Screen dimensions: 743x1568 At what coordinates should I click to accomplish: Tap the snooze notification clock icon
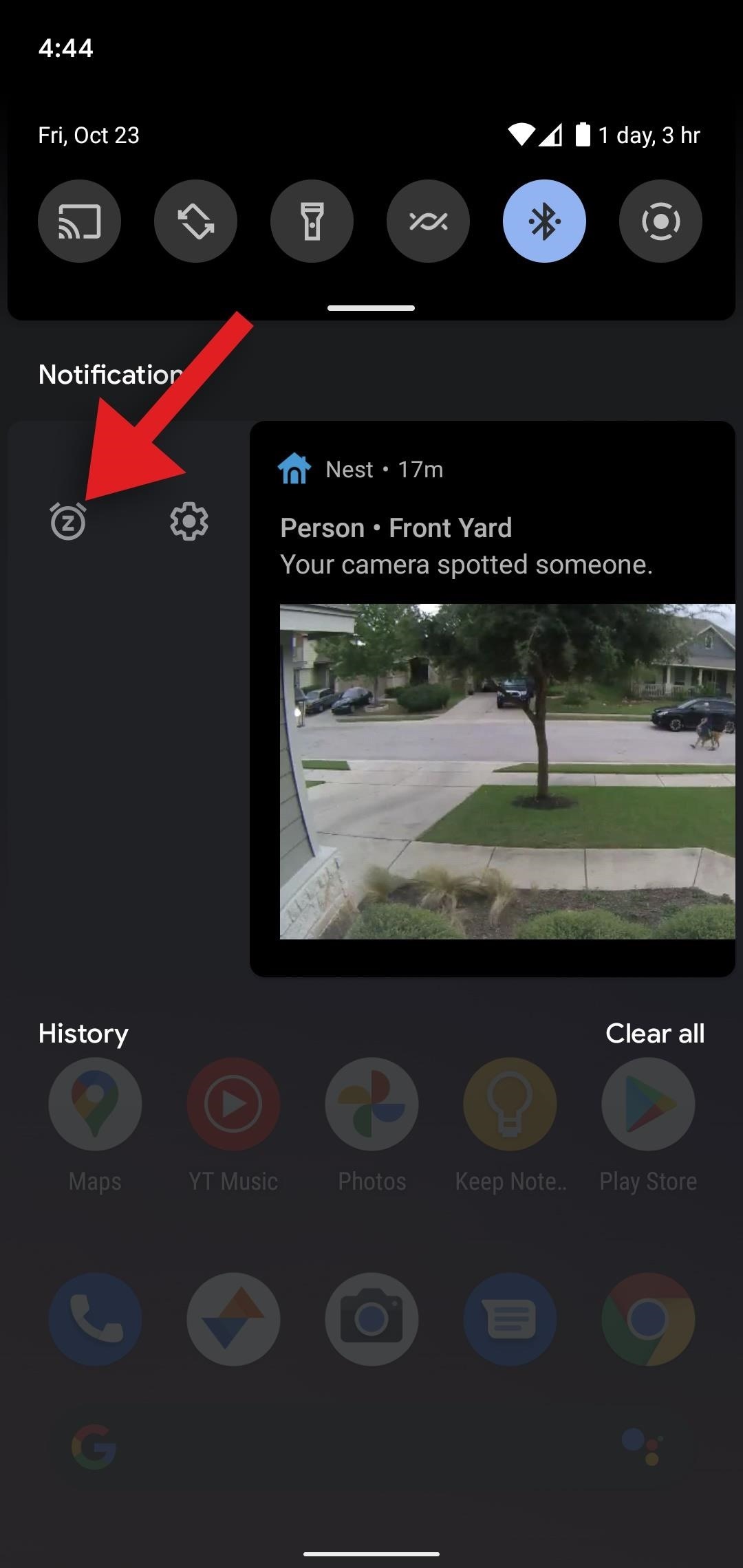[67, 521]
